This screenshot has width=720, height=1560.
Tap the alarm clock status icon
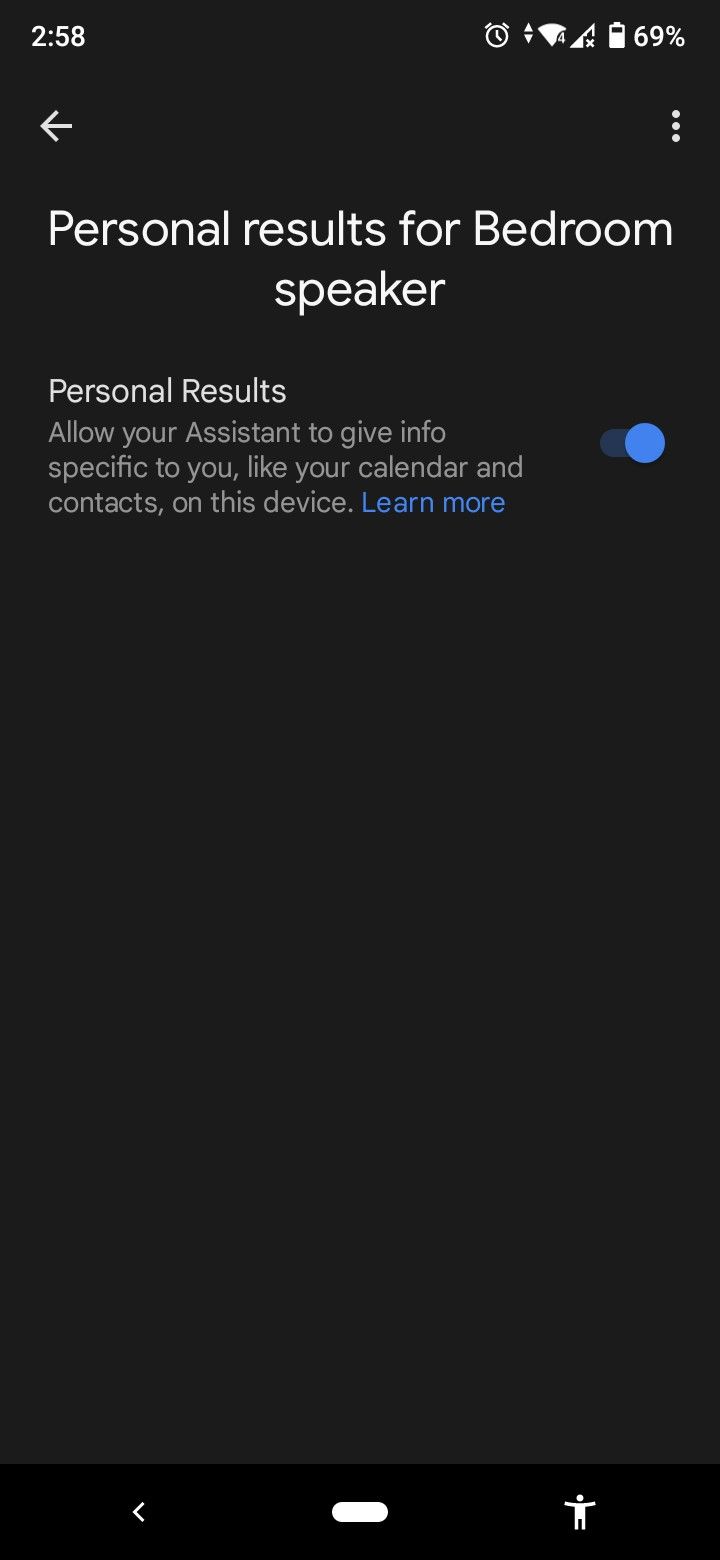(x=495, y=36)
